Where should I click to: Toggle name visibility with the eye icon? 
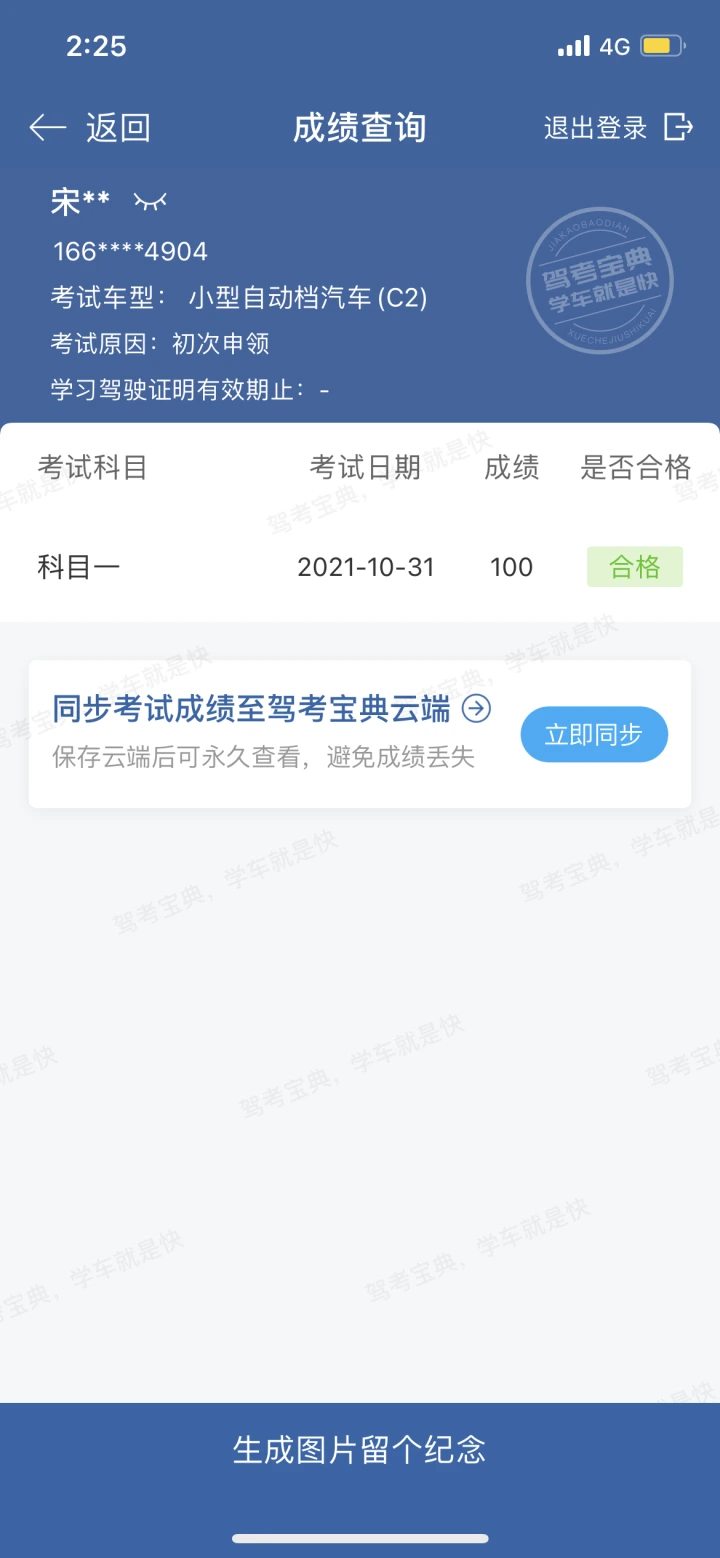[x=150, y=202]
